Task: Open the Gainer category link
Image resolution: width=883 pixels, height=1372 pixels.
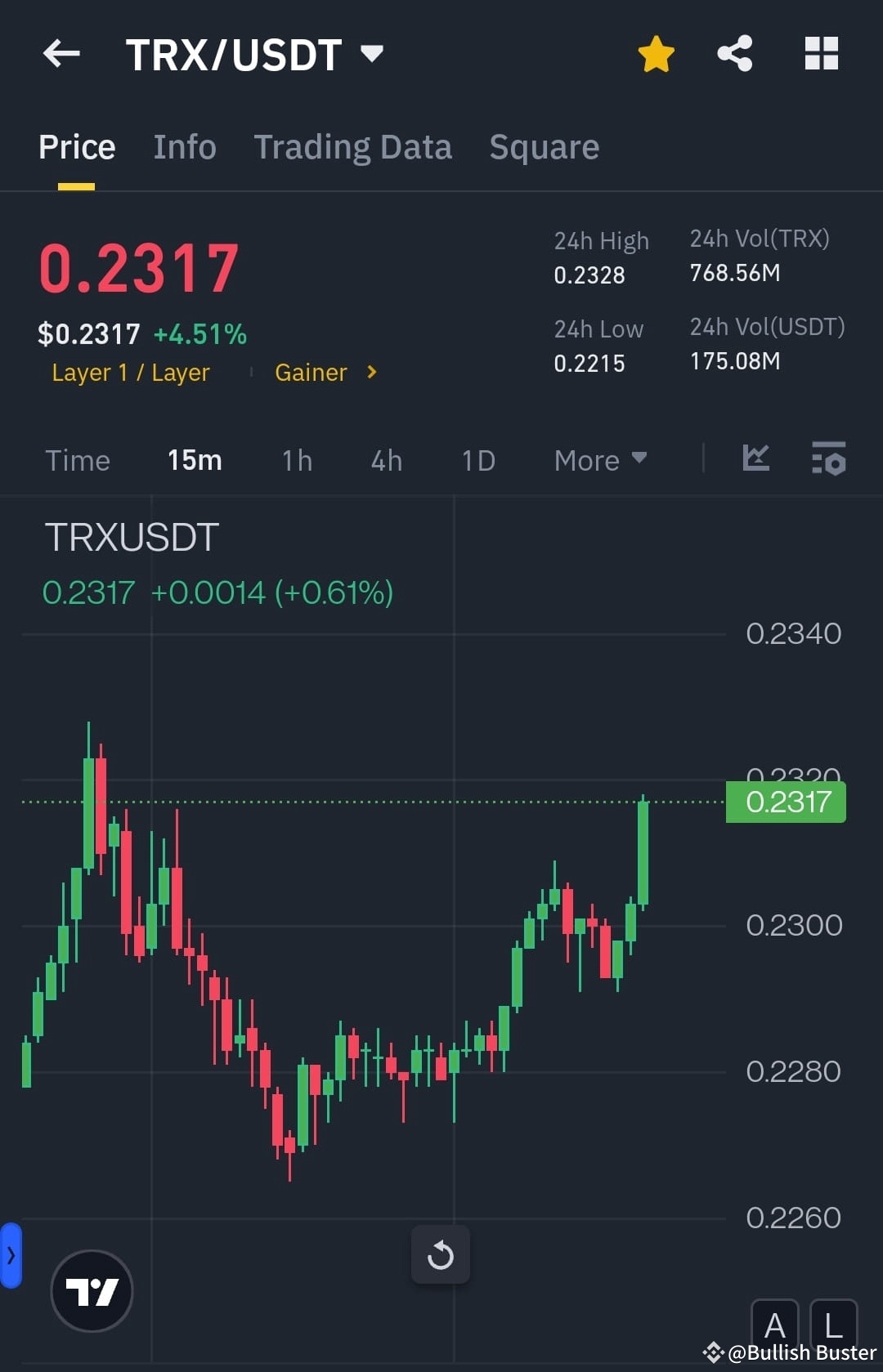Action: [x=311, y=373]
